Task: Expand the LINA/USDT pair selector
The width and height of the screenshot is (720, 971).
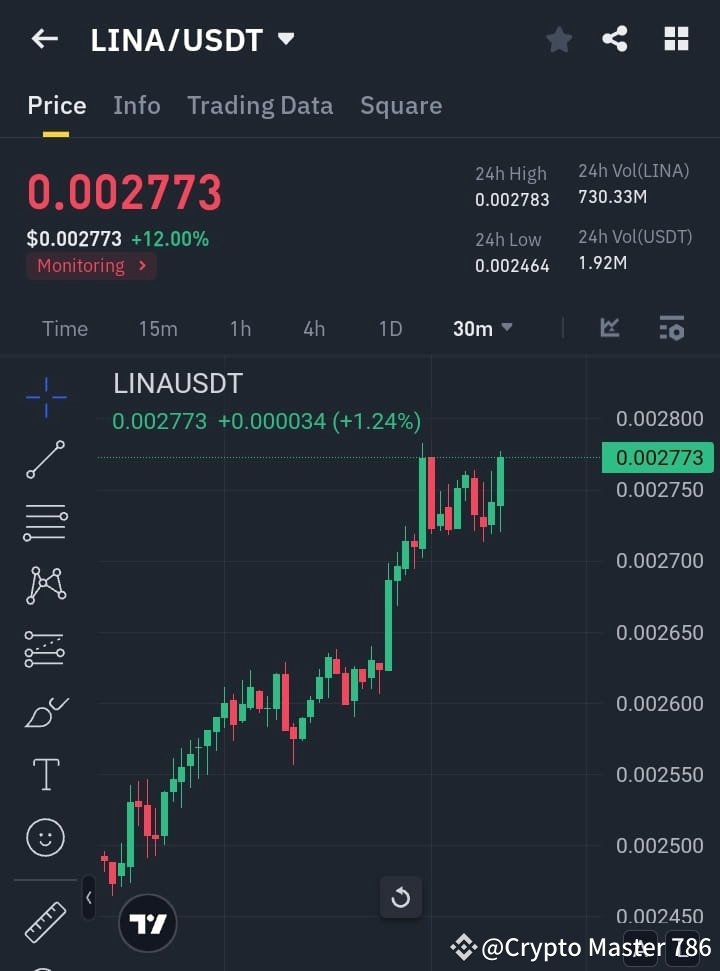Action: 286,39
